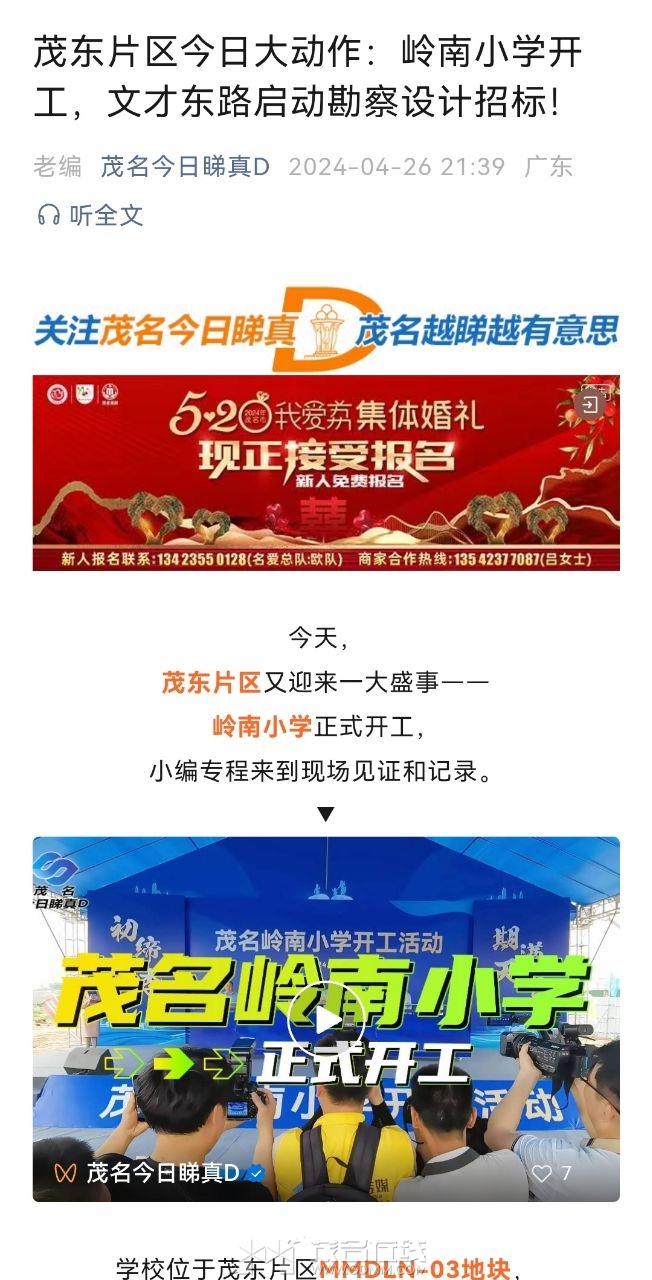
Task: Tap the icon at the top right of the wedding banner
Action: [x=590, y=405]
